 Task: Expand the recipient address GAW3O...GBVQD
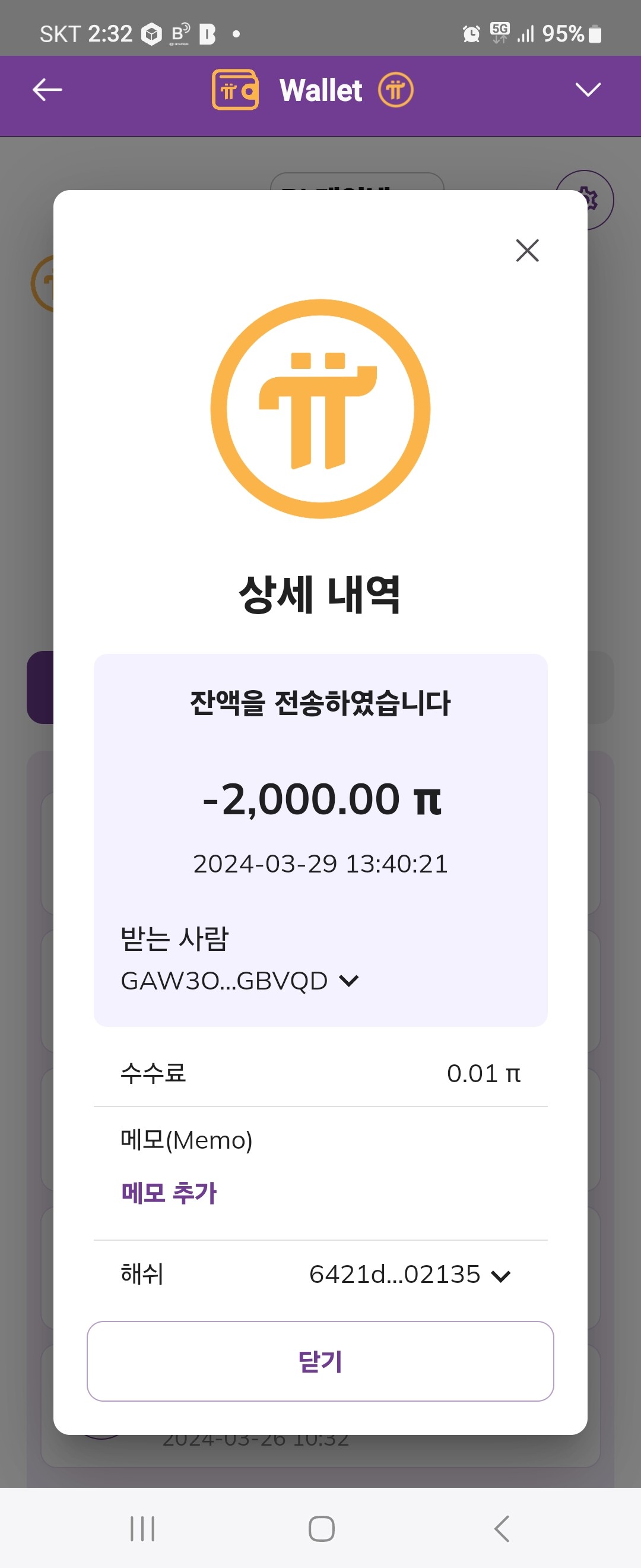point(348,981)
